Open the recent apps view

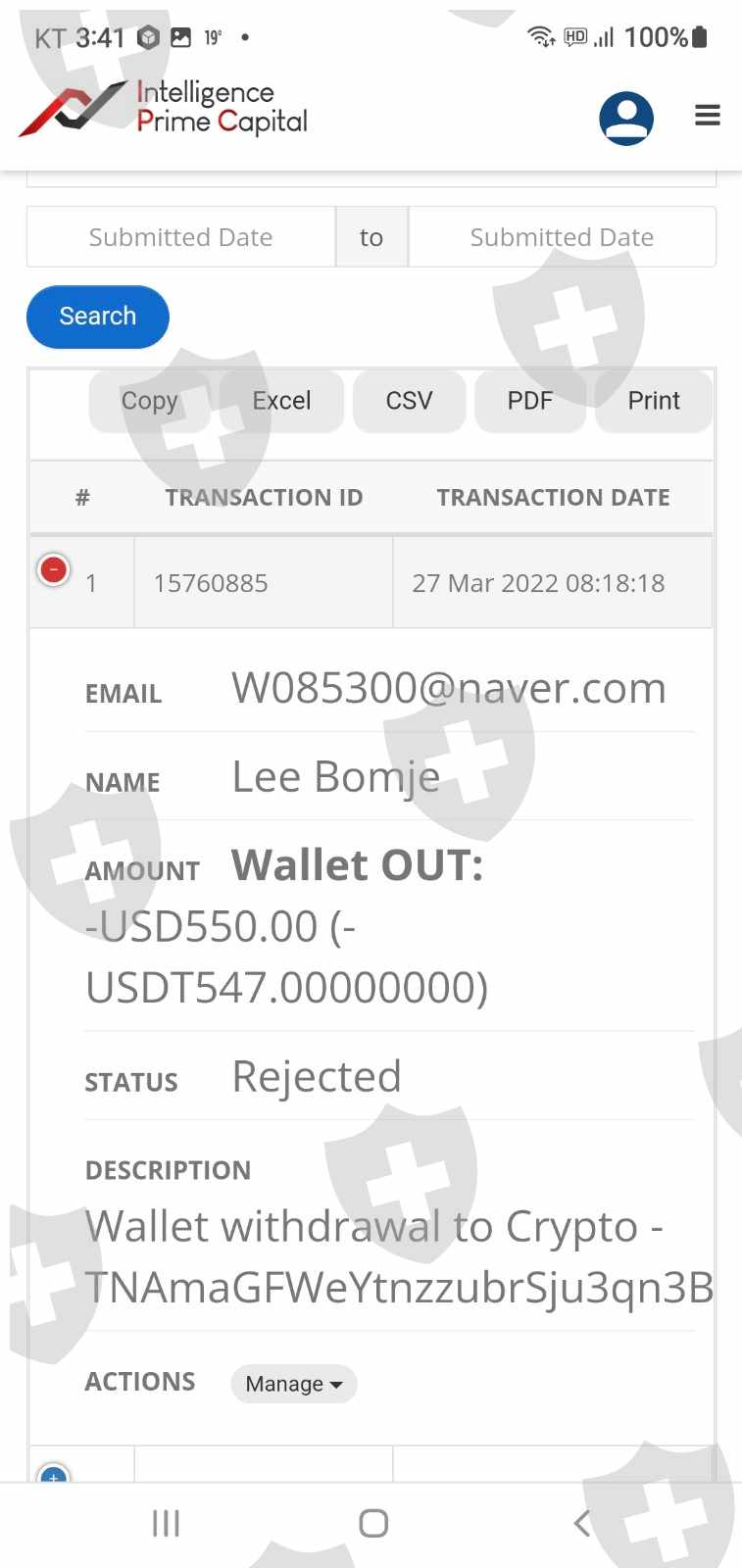(x=166, y=1523)
